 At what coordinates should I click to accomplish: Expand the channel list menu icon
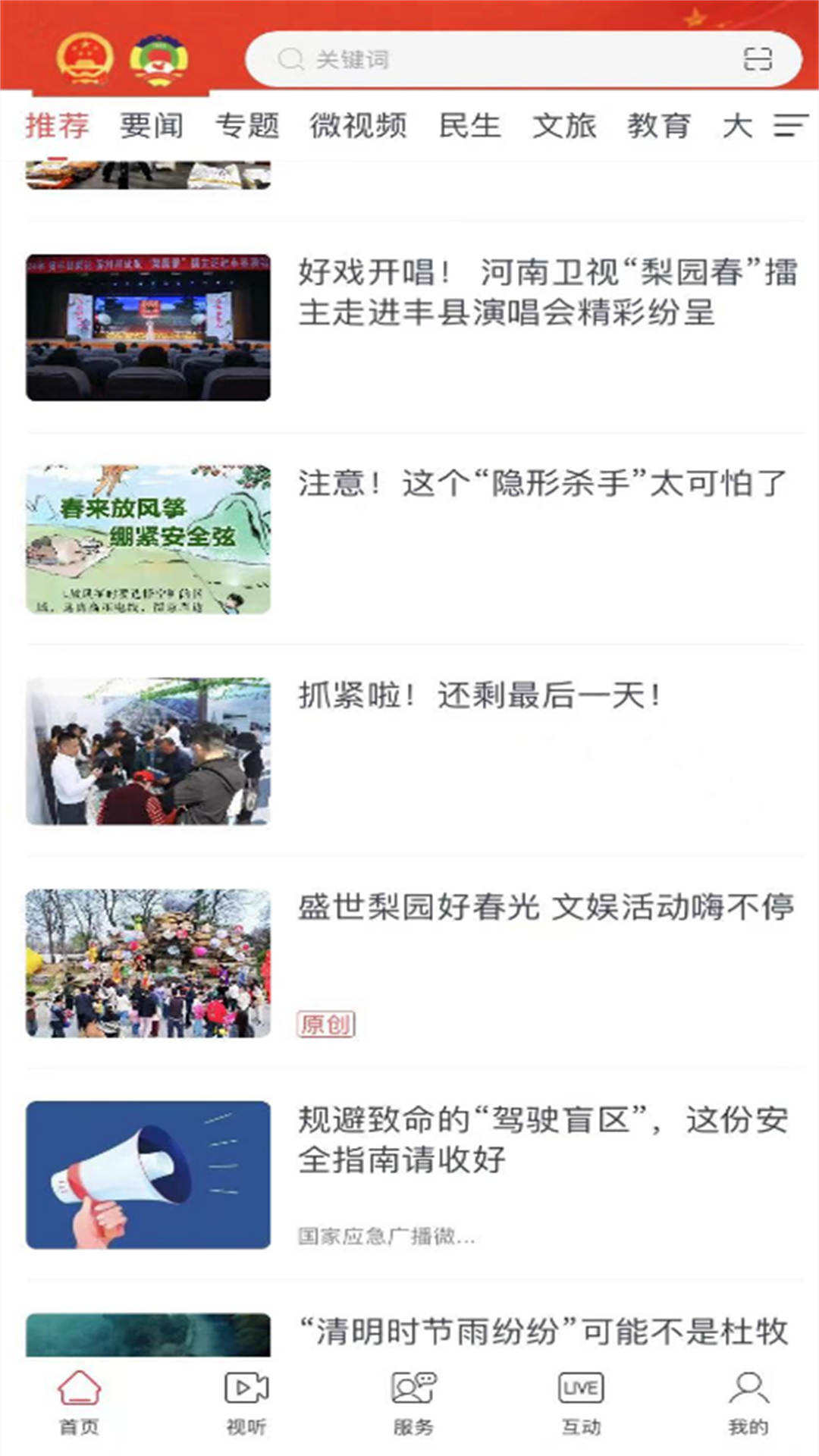pos(790,126)
